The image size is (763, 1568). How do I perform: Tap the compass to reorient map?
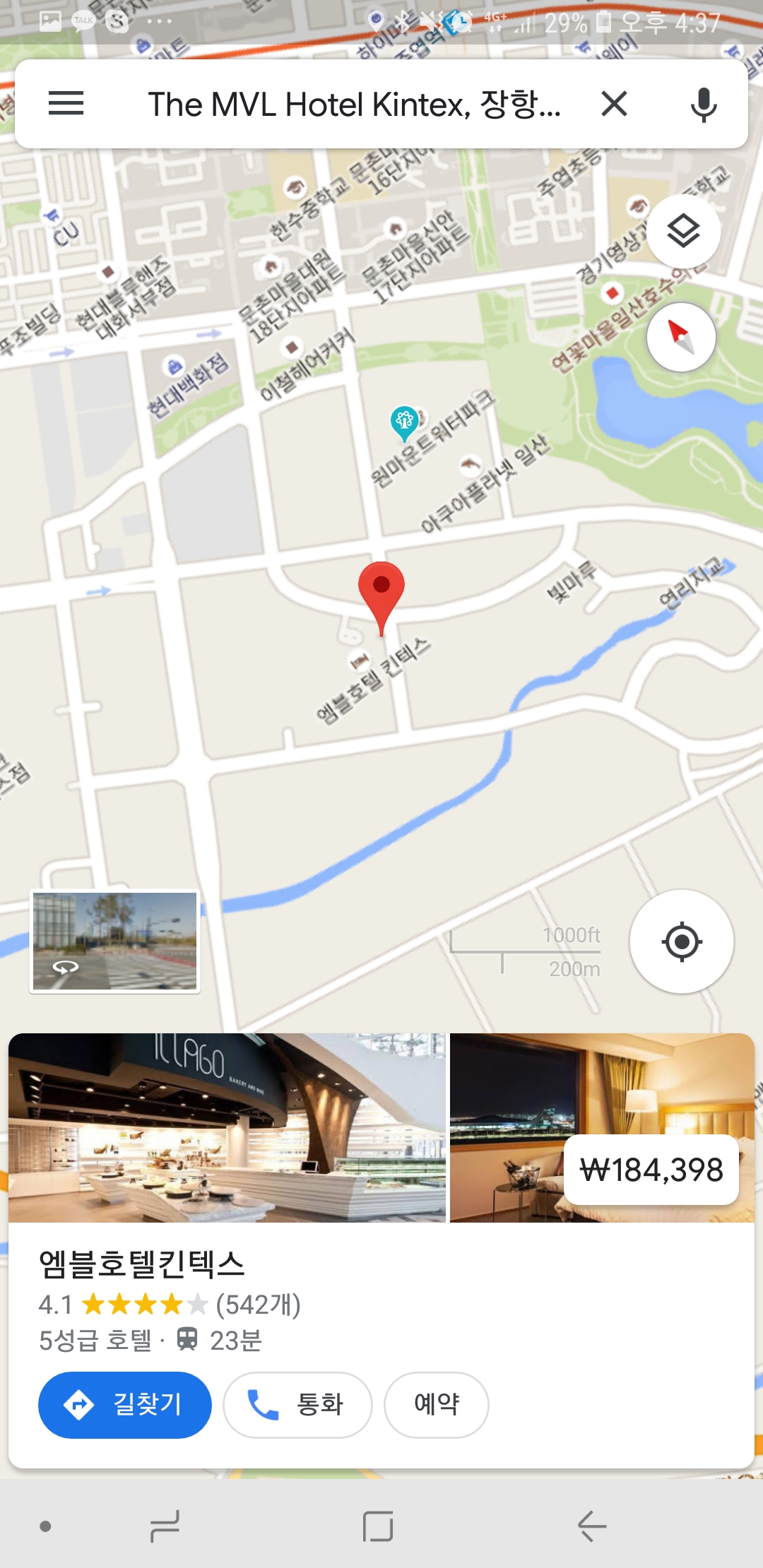point(681,338)
